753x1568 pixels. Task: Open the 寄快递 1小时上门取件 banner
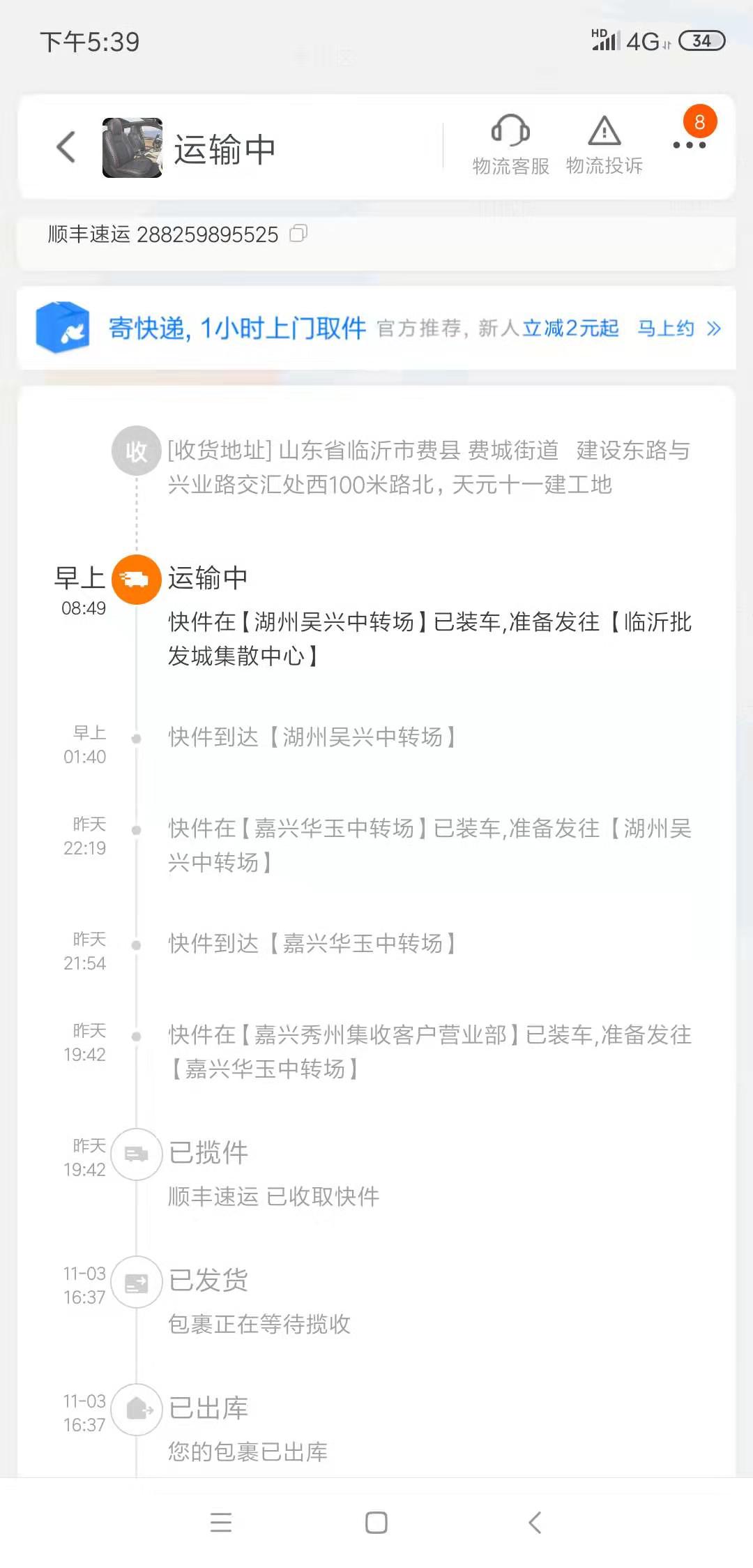(376, 328)
